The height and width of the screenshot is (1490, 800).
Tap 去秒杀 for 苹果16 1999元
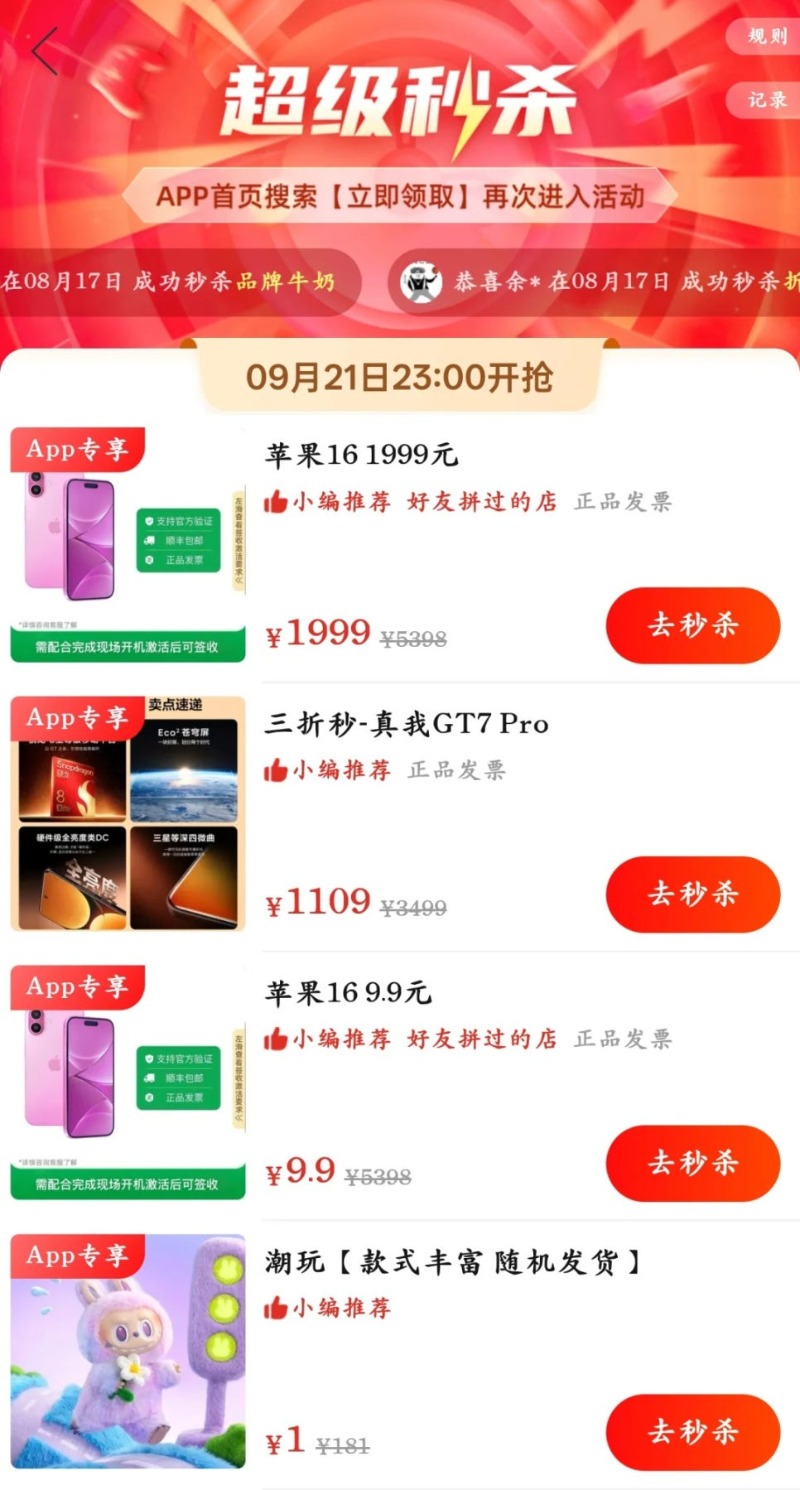(x=692, y=626)
